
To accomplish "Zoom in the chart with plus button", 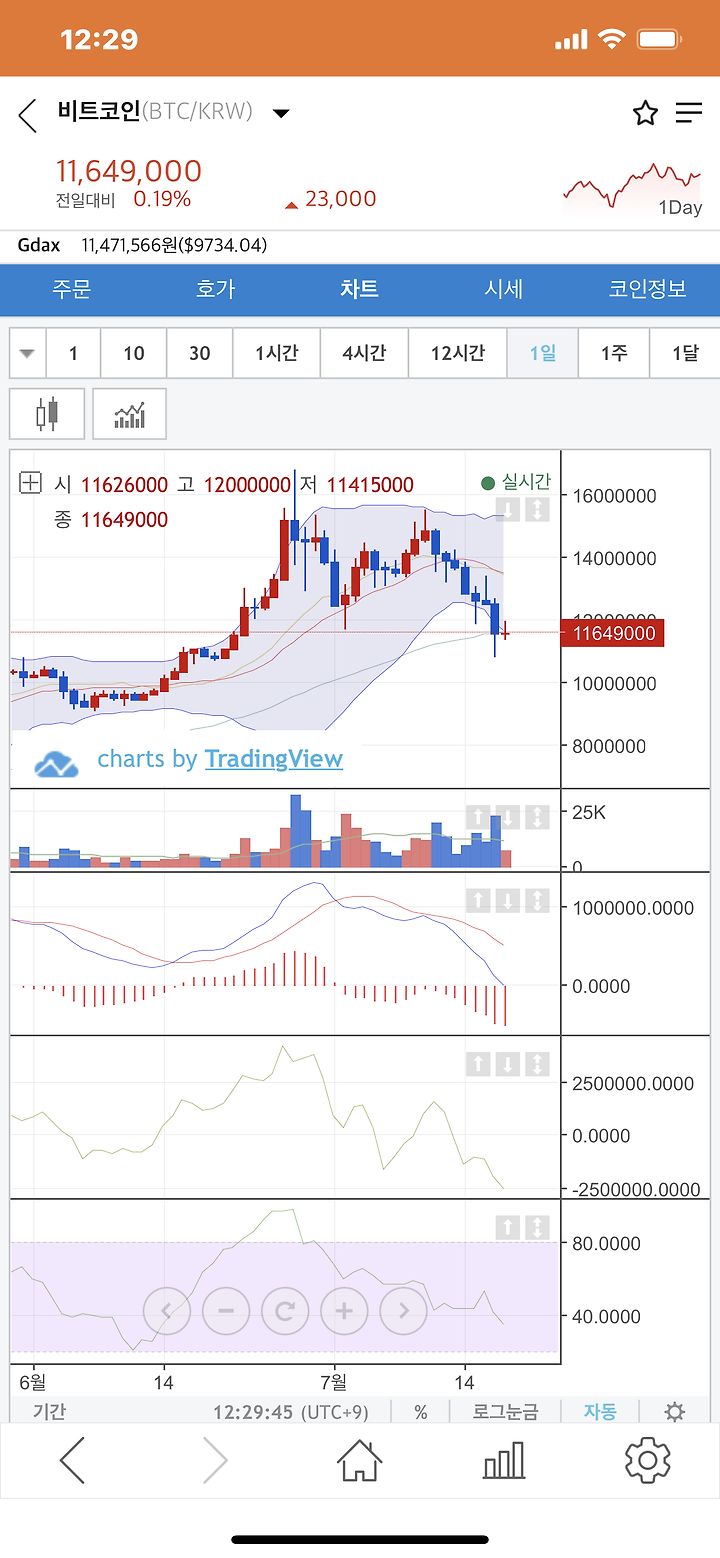I will (x=344, y=1310).
